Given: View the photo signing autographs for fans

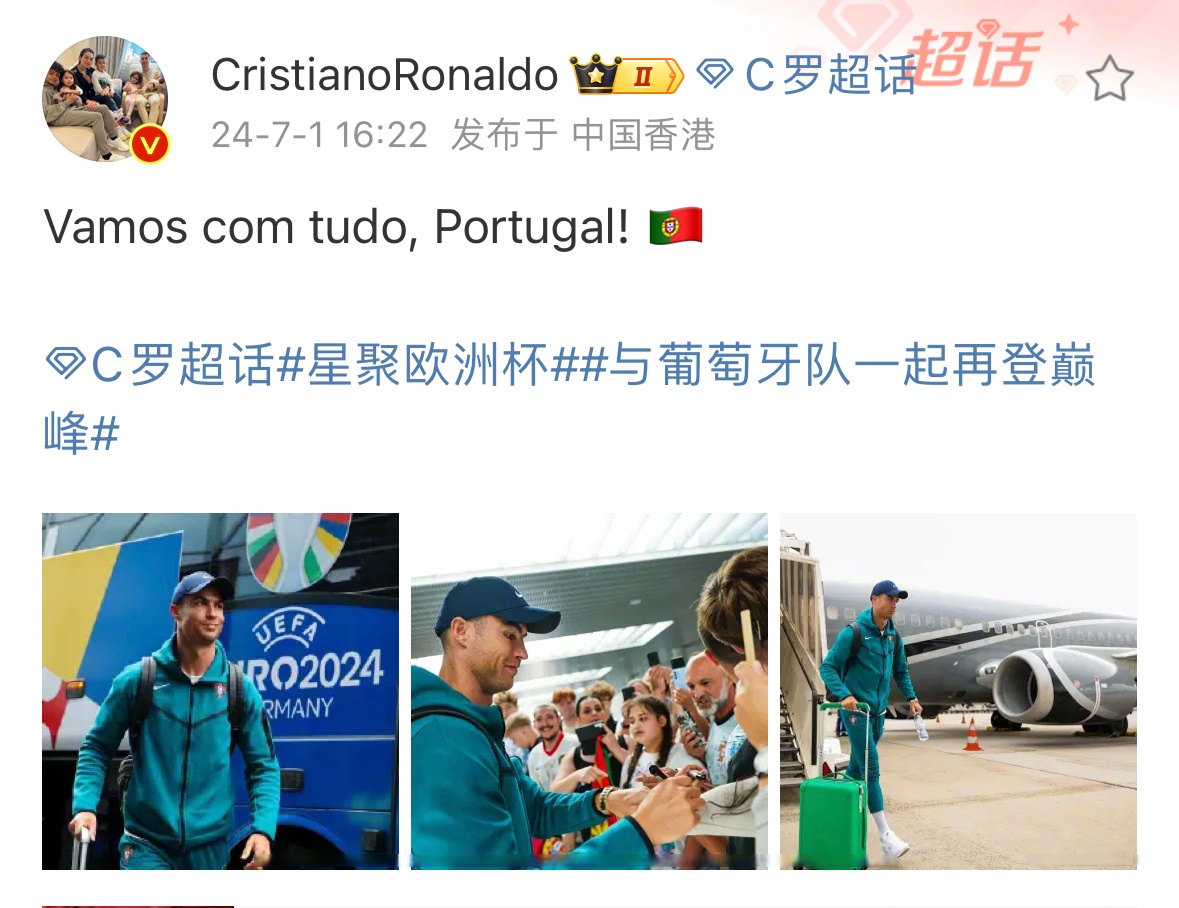Looking at the screenshot, I should (589, 690).
